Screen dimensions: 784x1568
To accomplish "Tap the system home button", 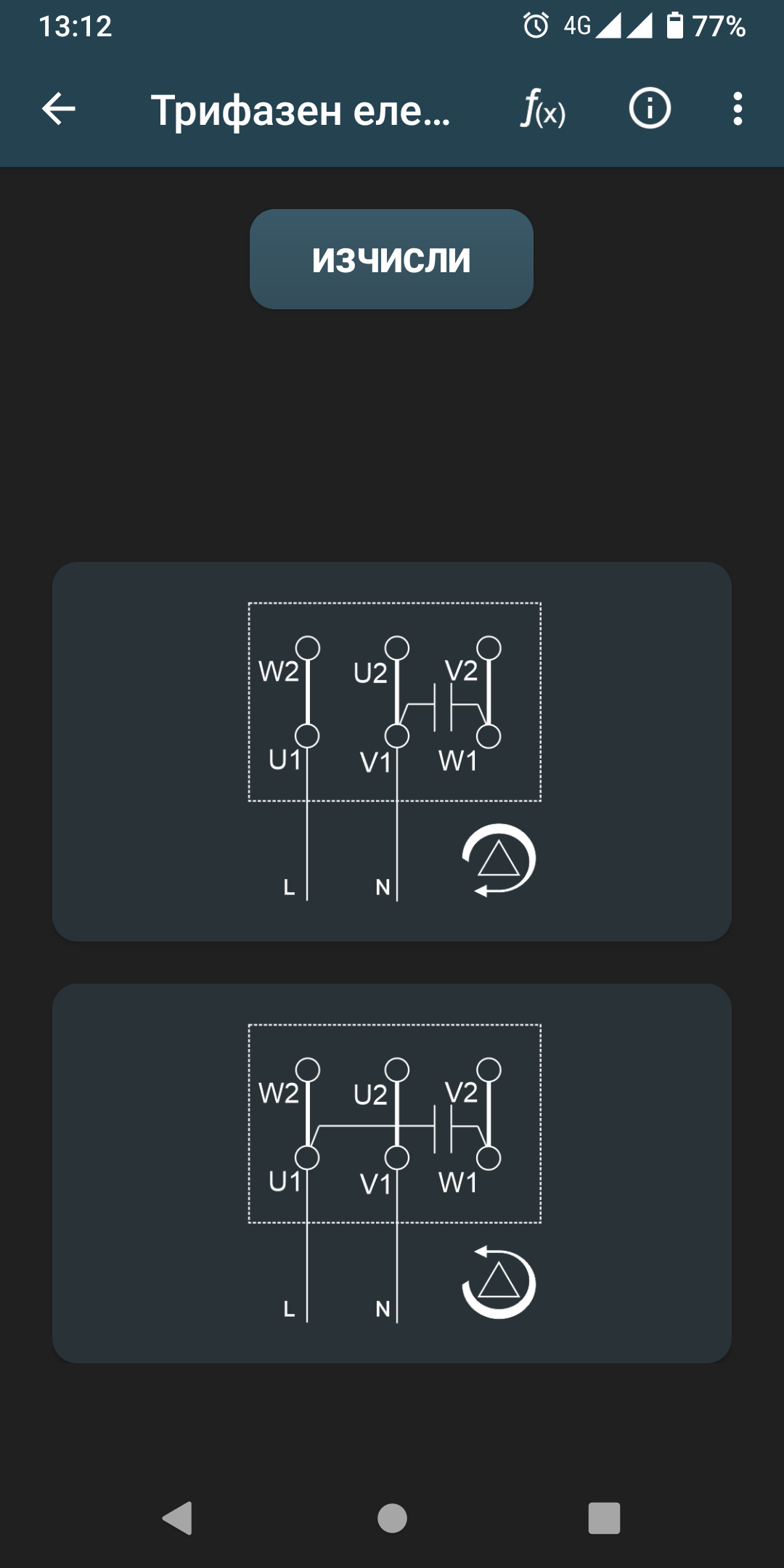I will tap(392, 1518).
